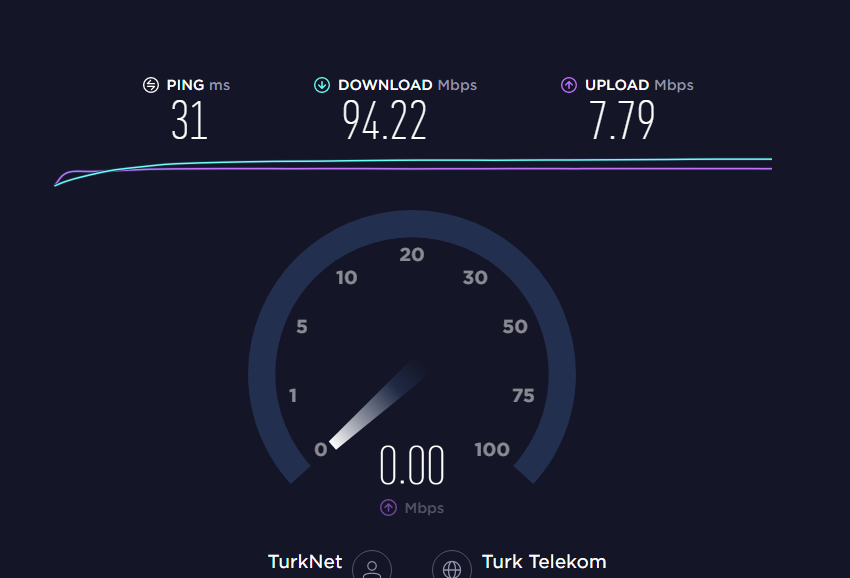This screenshot has height=578, width=850.
Task: Tap the user icon beside TurkNet
Action: (372, 568)
